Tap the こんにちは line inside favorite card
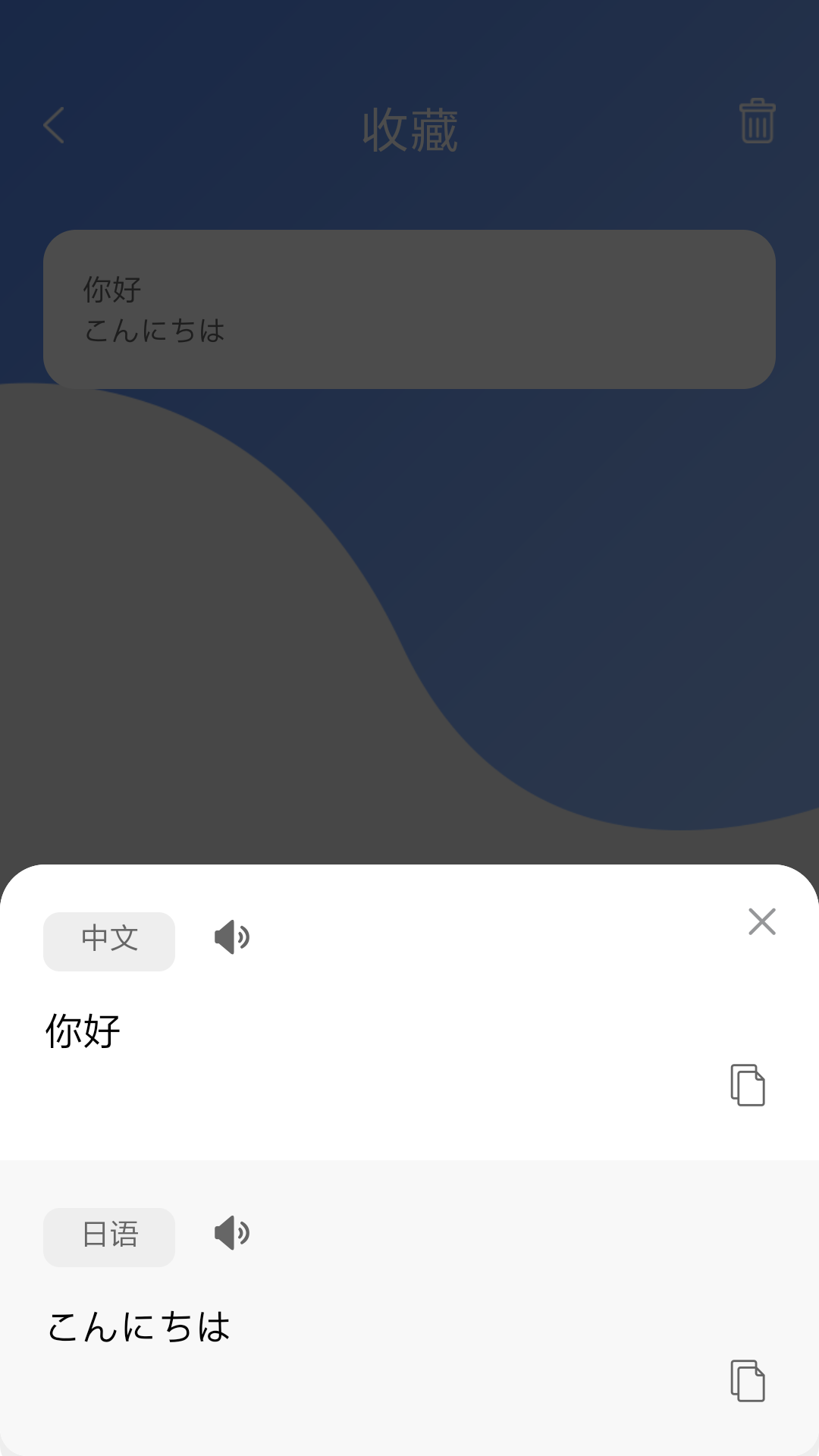The width and height of the screenshot is (819, 1456). (154, 329)
